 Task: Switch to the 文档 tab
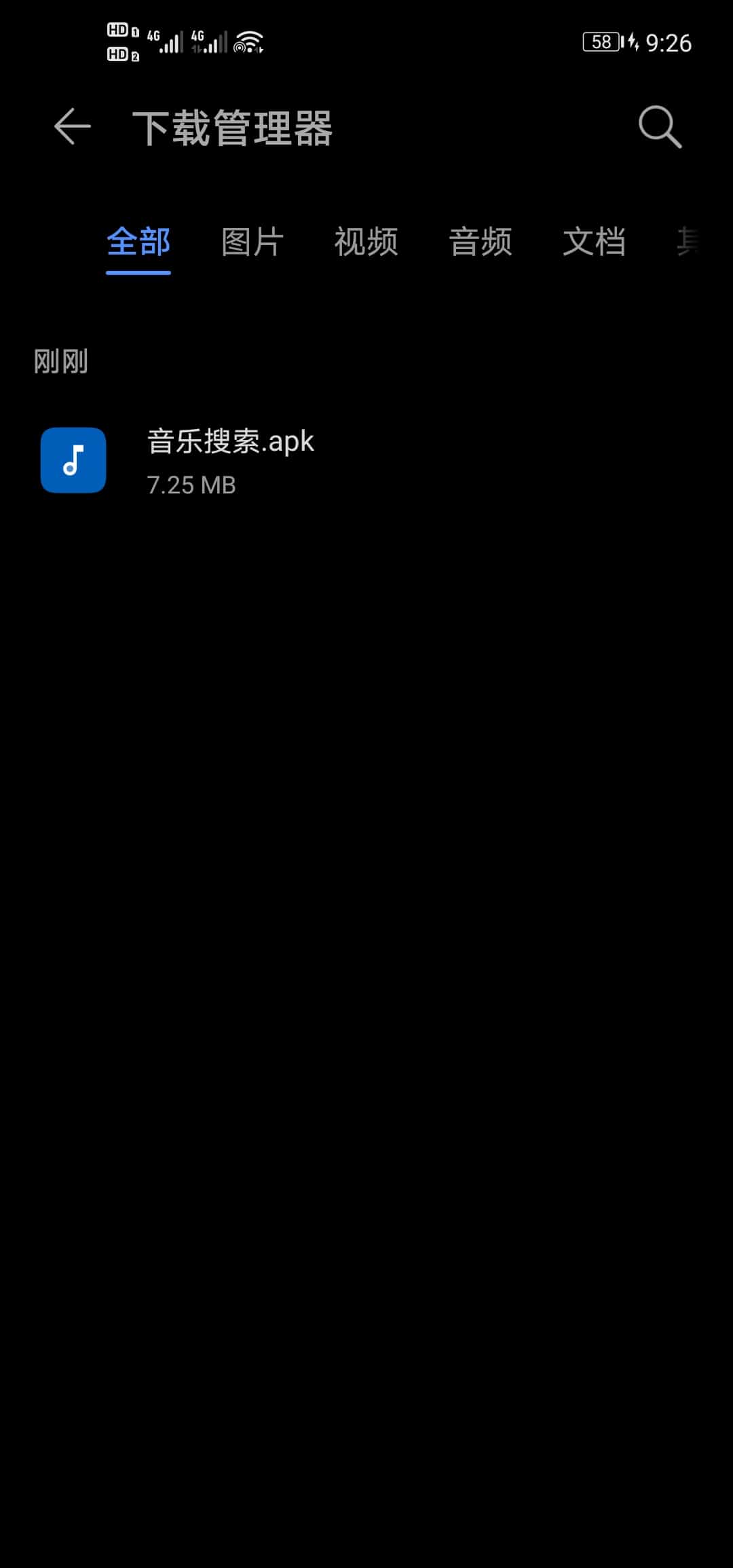(594, 242)
